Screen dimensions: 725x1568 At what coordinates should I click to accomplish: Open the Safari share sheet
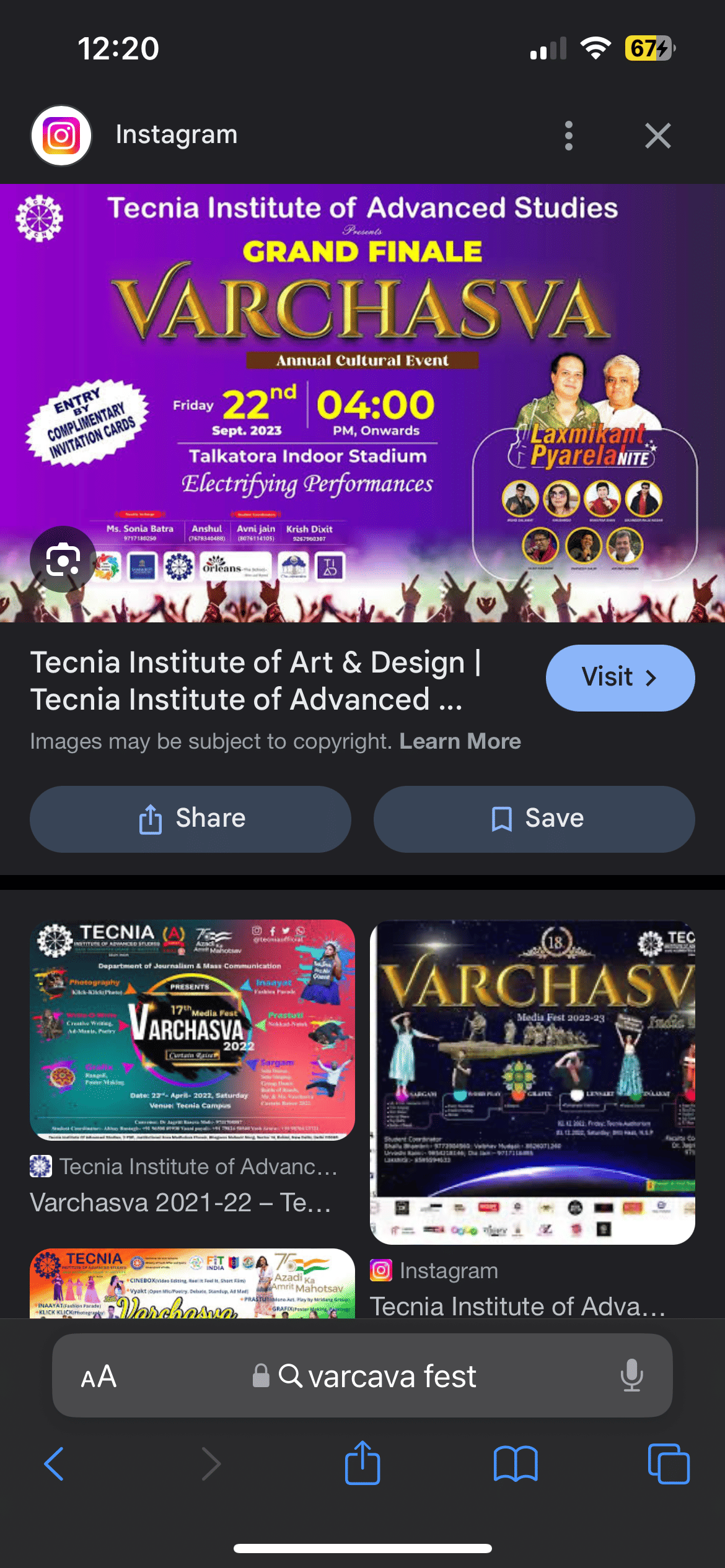pos(362,1464)
